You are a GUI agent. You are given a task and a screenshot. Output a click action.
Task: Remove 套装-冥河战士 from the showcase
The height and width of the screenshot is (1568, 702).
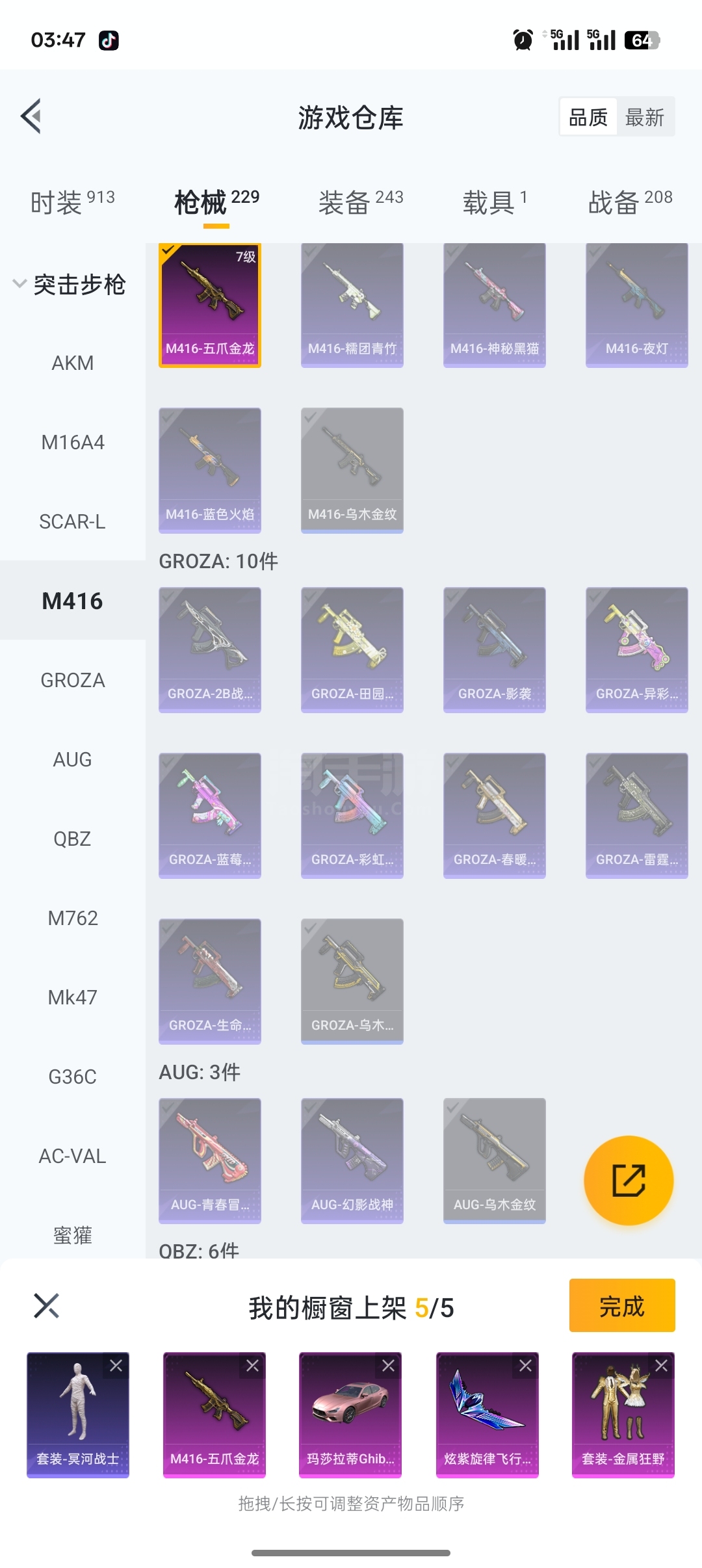coord(116,1366)
